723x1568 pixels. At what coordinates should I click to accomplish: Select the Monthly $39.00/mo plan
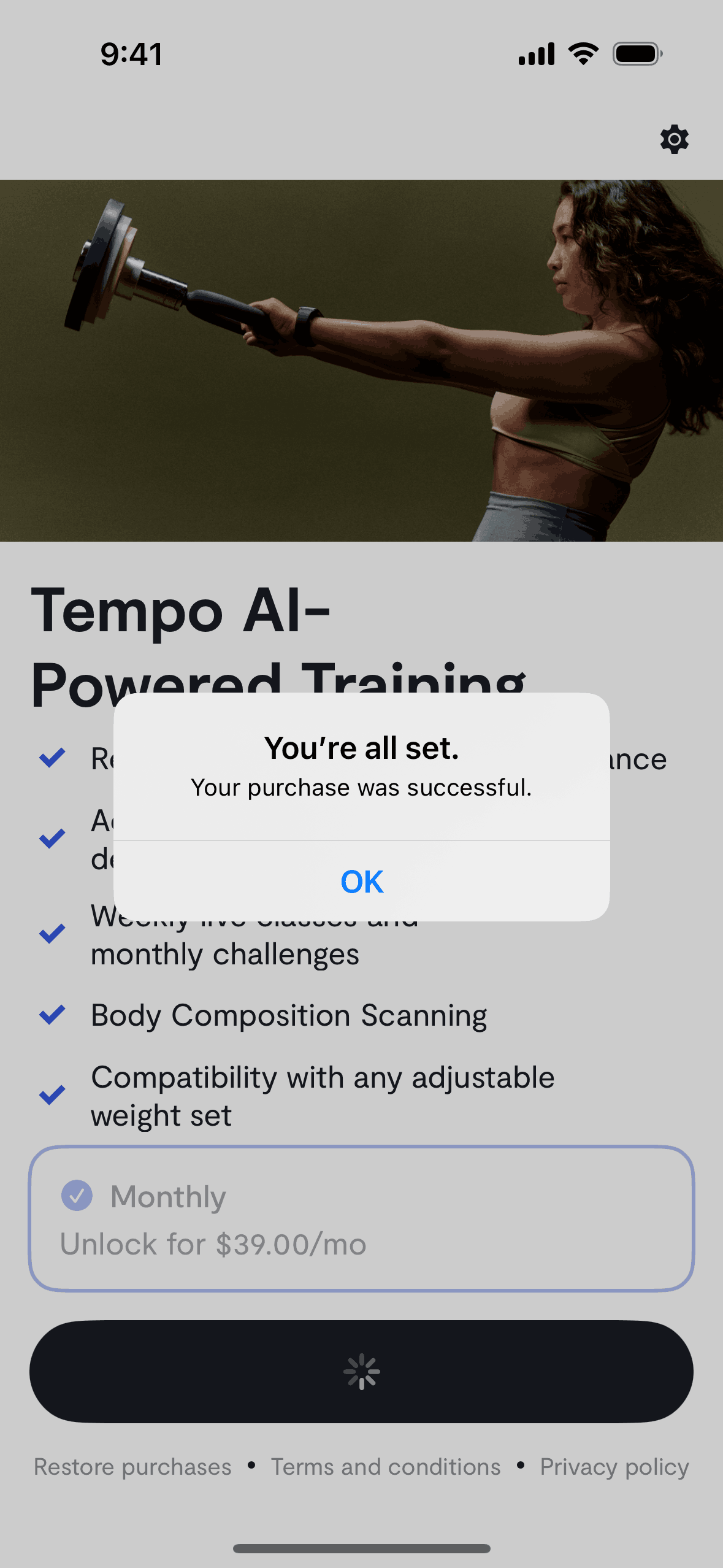point(361,1218)
